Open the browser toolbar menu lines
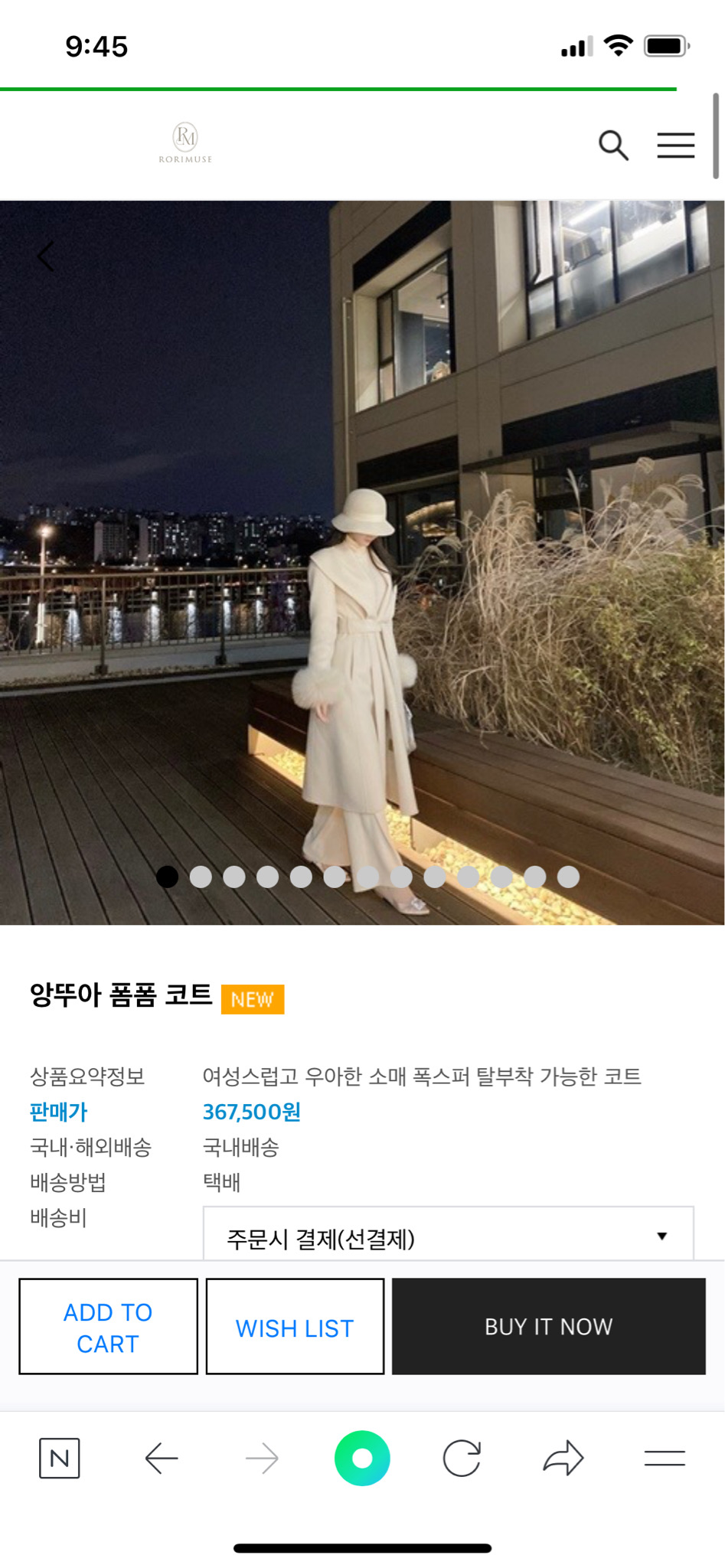Viewport: 725px width, 1568px height. (x=665, y=1458)
